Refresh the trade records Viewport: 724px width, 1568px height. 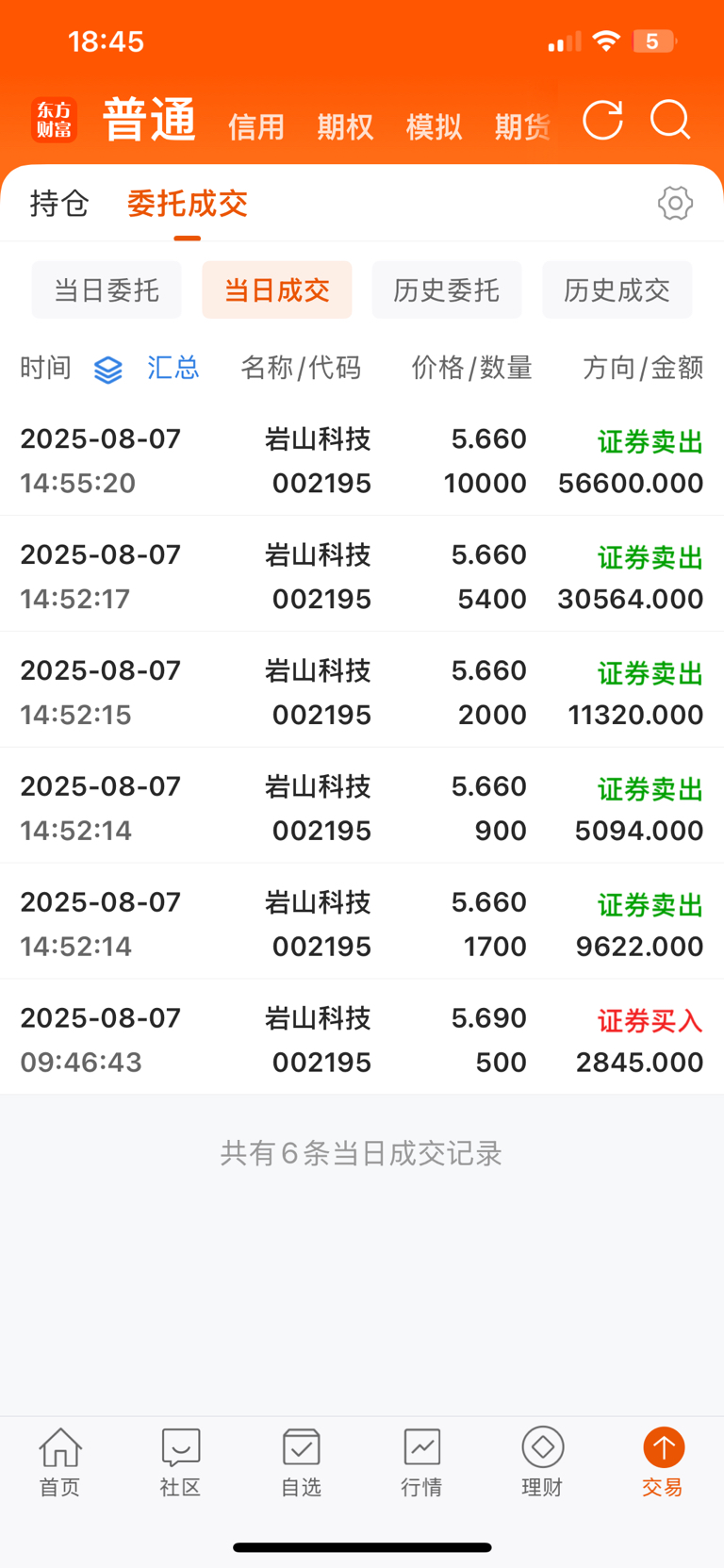click(602, 120)
